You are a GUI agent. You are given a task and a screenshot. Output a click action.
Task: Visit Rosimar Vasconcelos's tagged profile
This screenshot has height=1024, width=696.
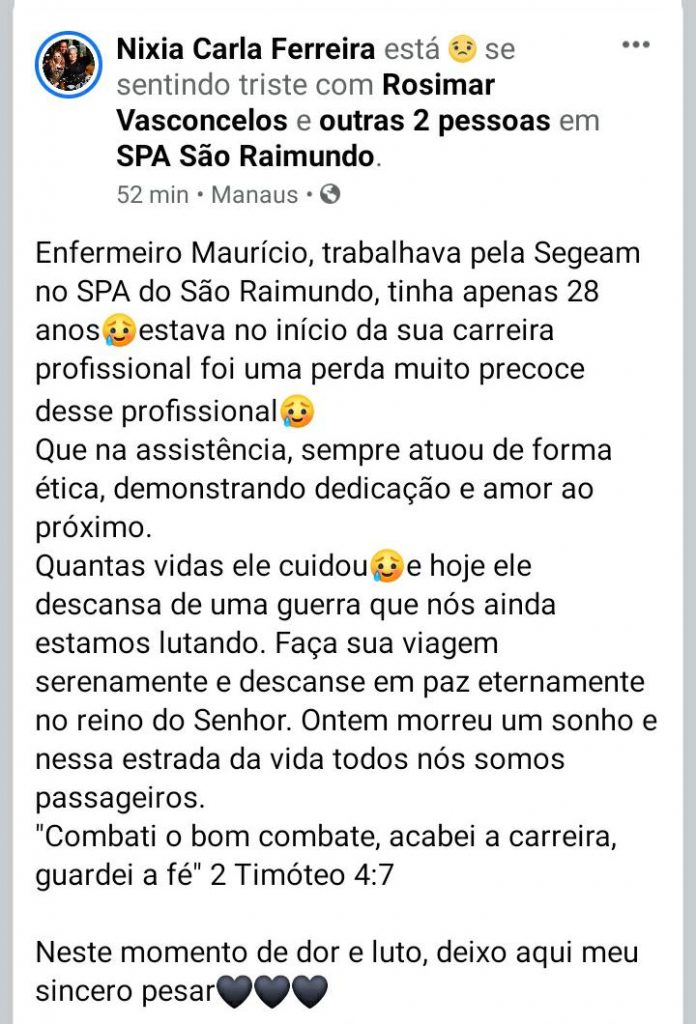point(305,103)
